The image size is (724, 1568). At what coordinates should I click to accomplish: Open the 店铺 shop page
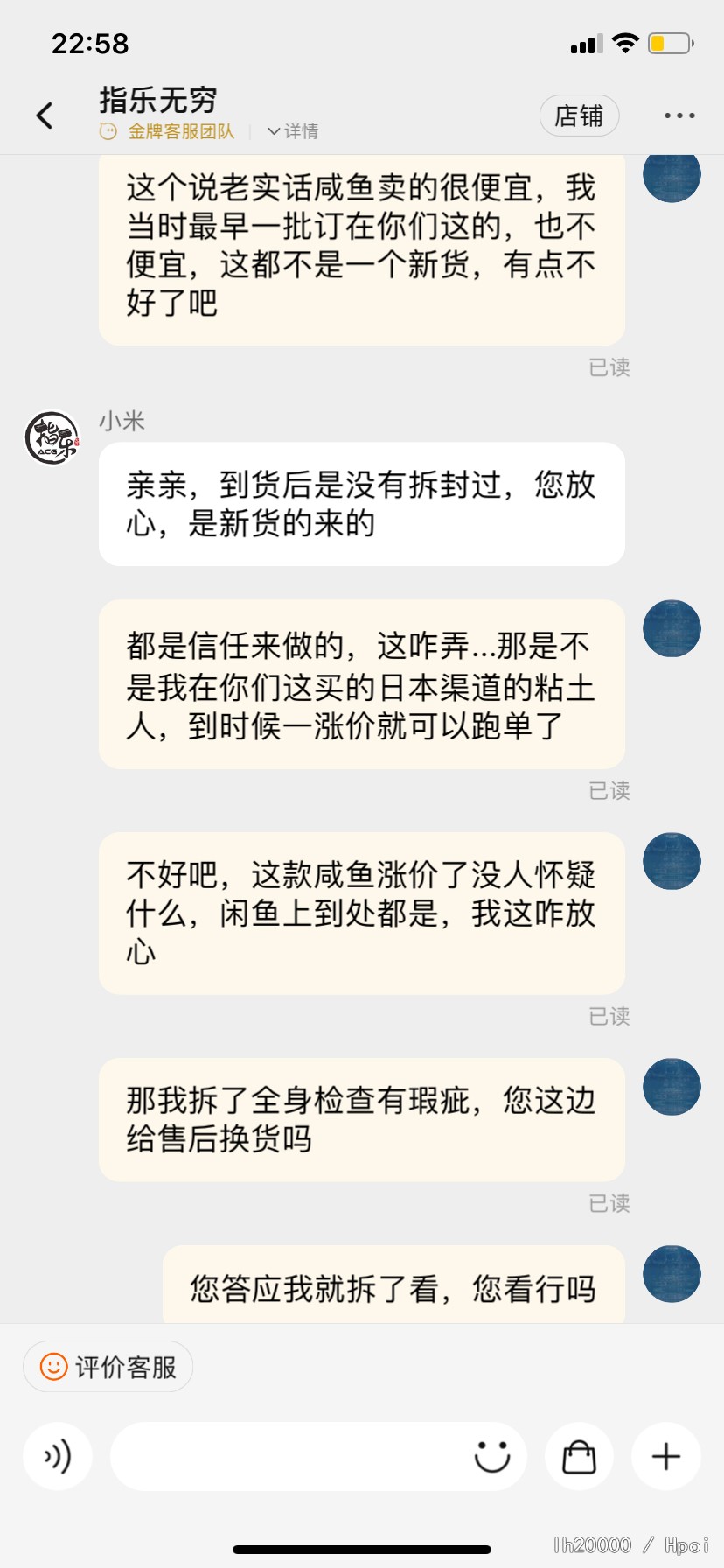click(x=579, y=115)
